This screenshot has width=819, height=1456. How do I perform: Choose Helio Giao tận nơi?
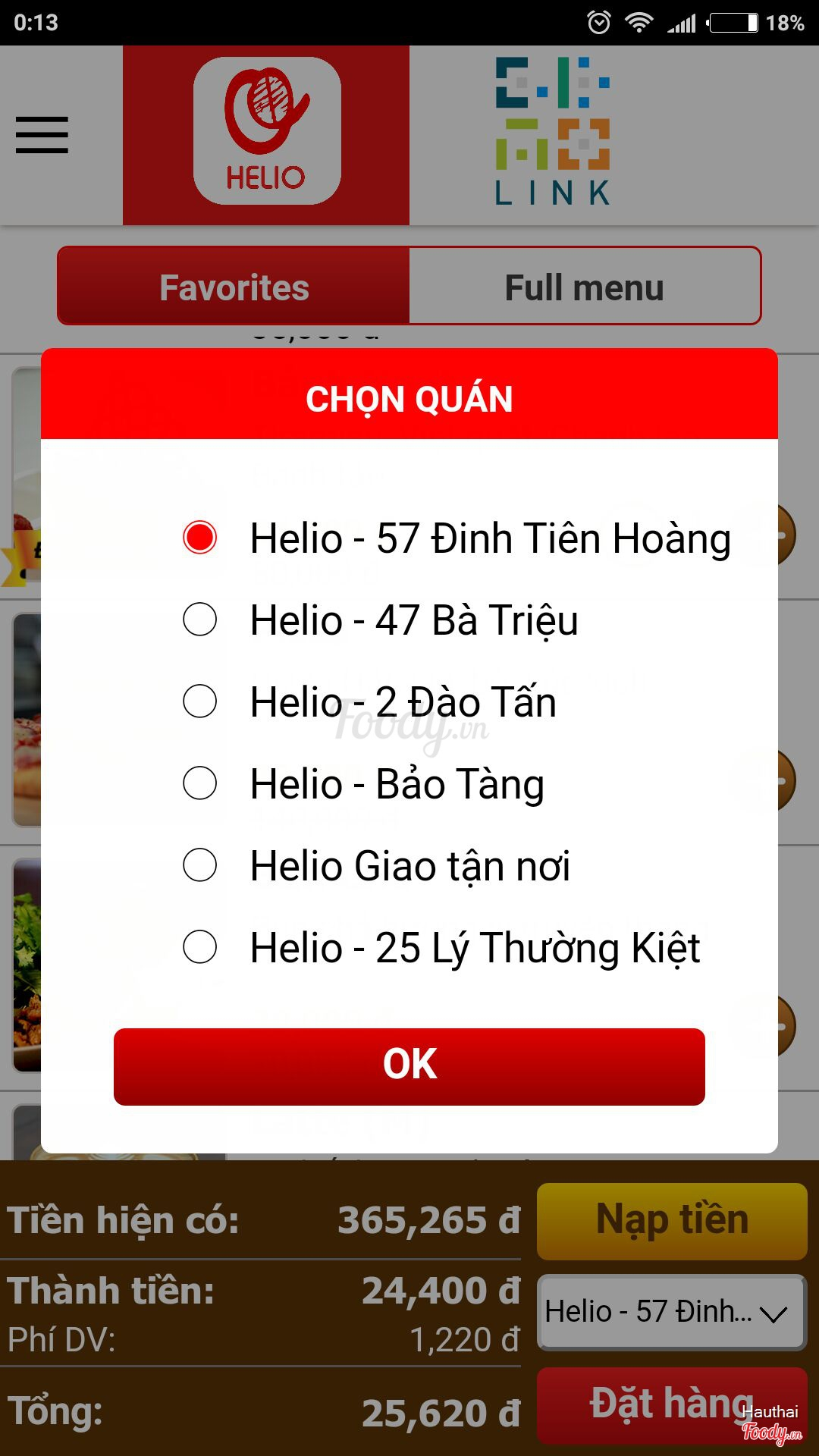click(200, 865)
